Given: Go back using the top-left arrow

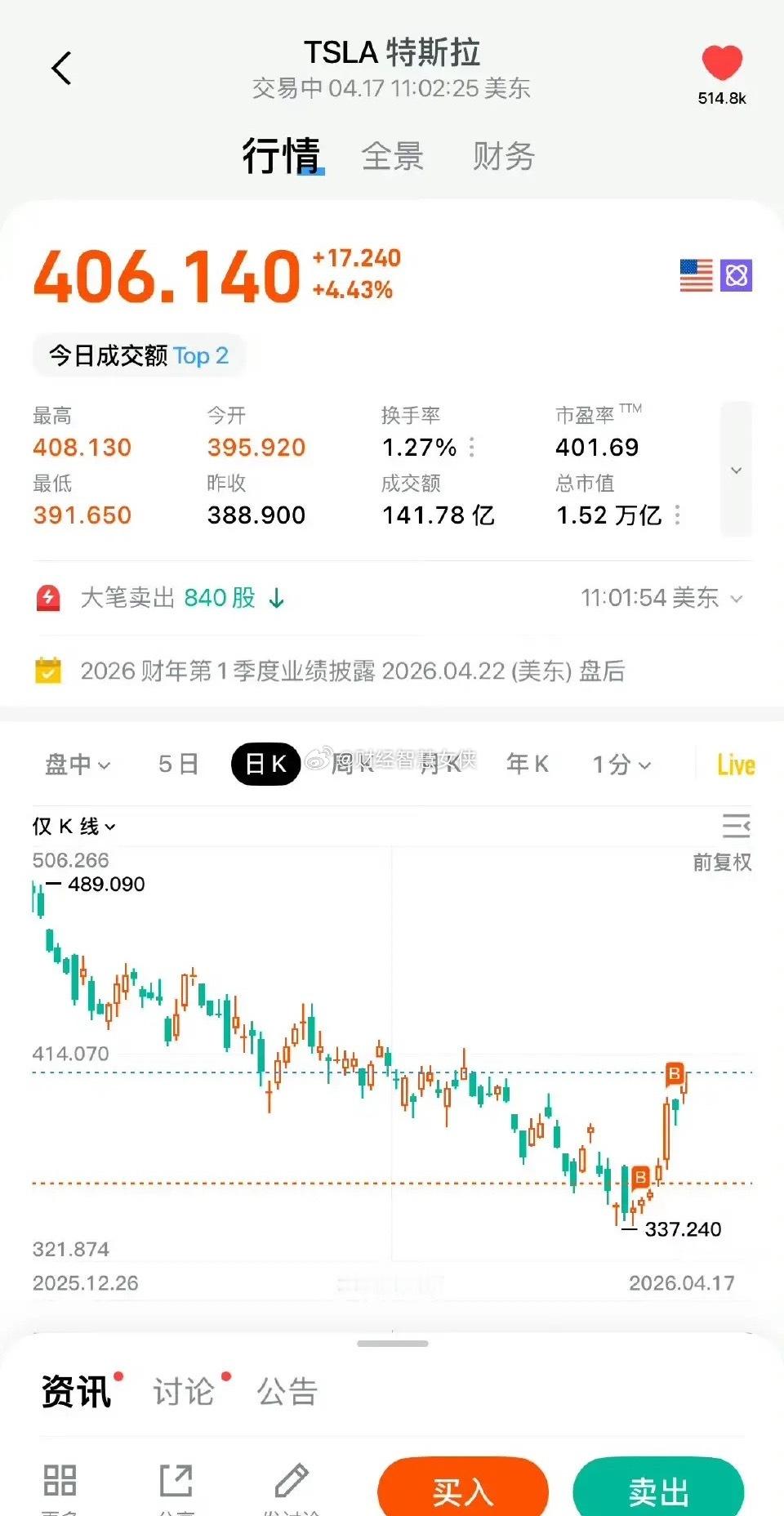Looking at the screenshot, I should pos(62,68).
